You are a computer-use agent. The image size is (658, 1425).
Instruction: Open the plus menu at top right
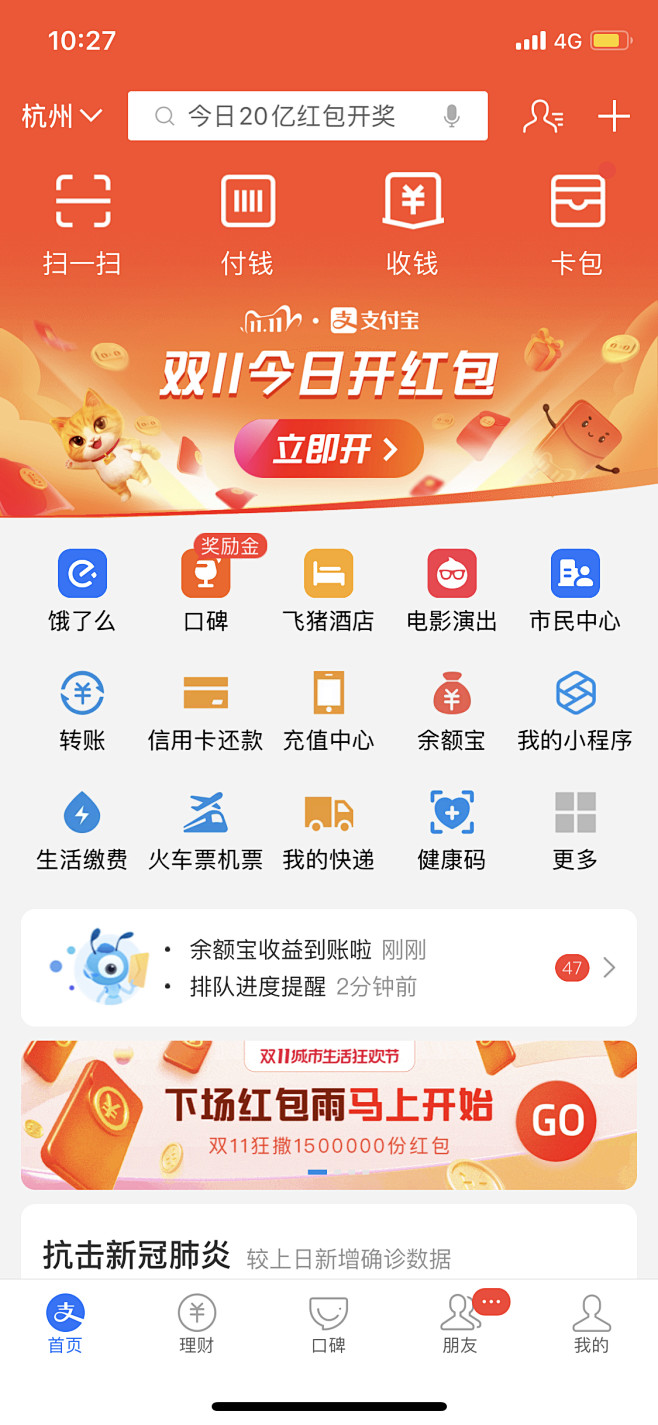tap(614, 117)
